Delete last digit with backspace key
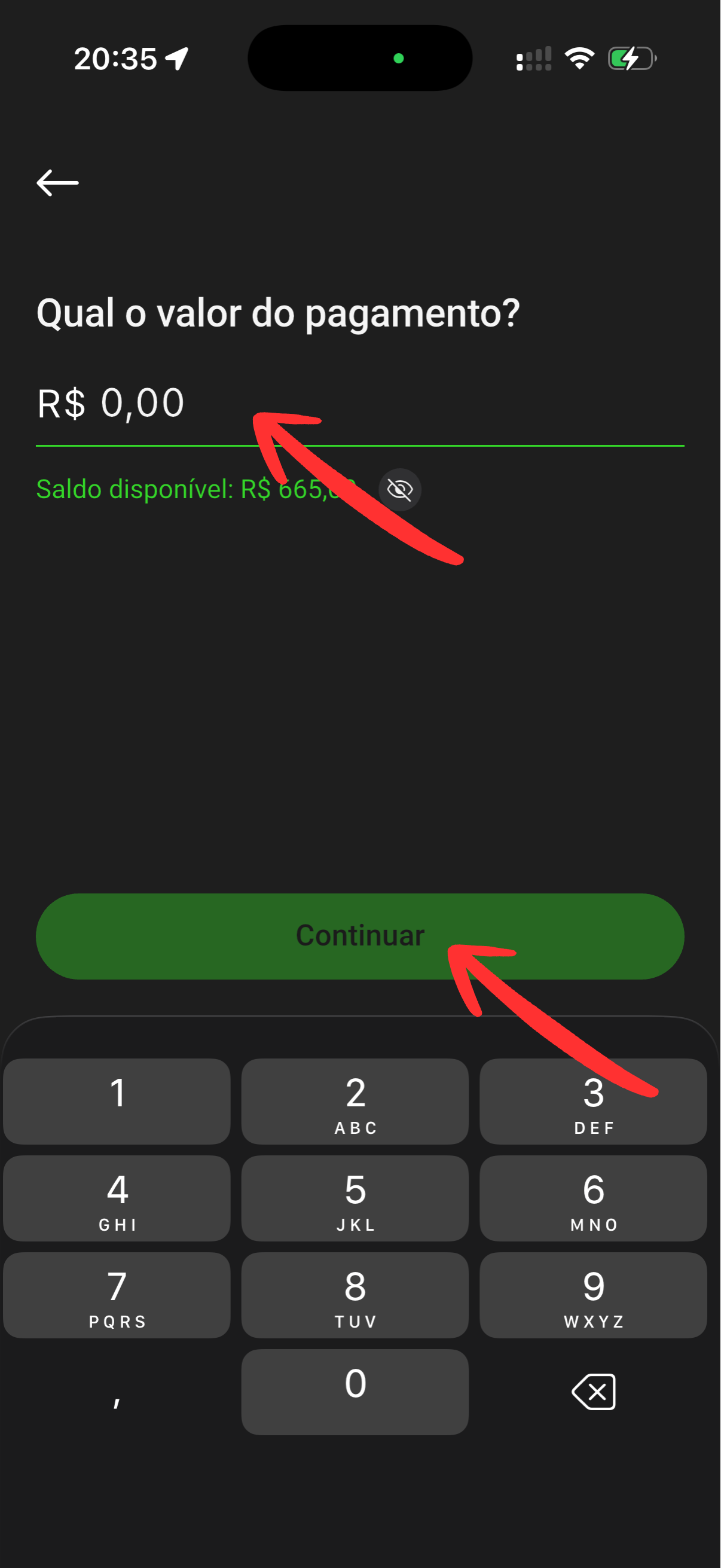The image size is (721, 1568). click(x=593, y=1392)
